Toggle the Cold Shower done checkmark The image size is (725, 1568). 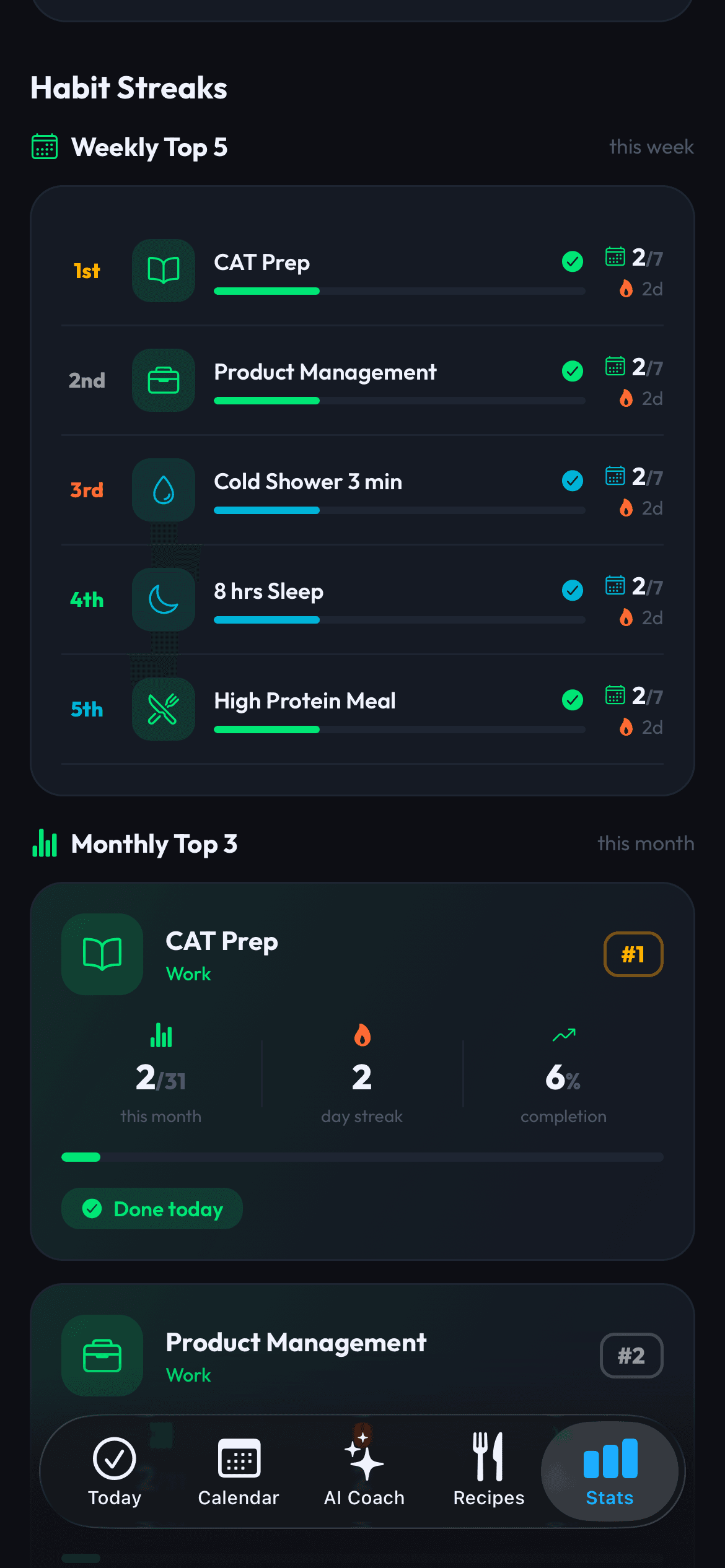click(571, 481)
